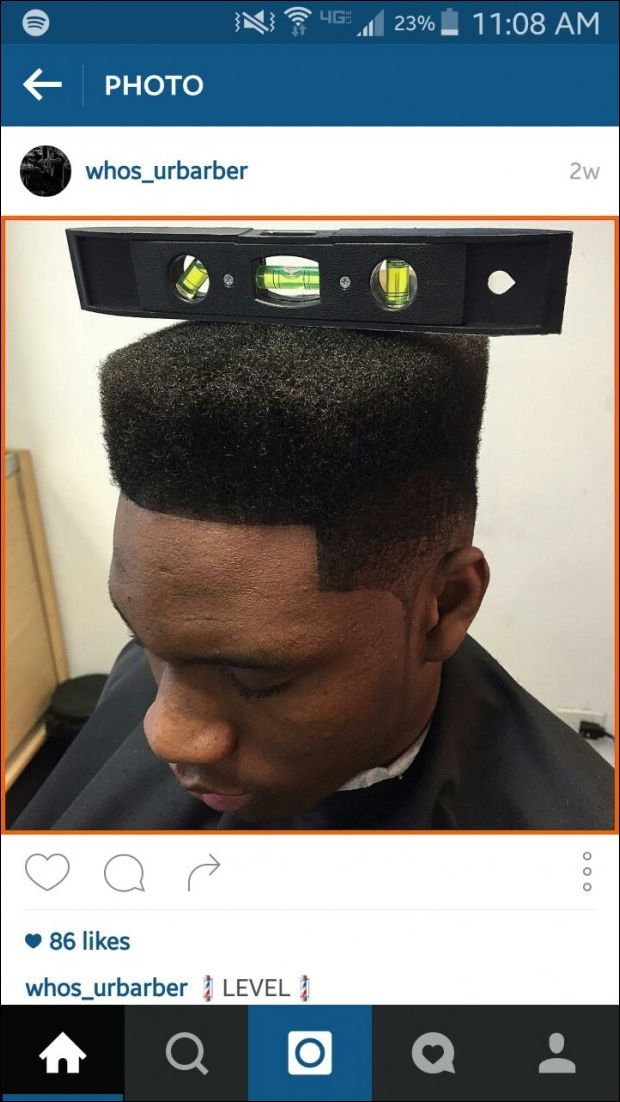Image resolution: width=620 pixels, height=1102 pixels.
Task: Share the post via arrow icon
Action: tap(203, 872)
